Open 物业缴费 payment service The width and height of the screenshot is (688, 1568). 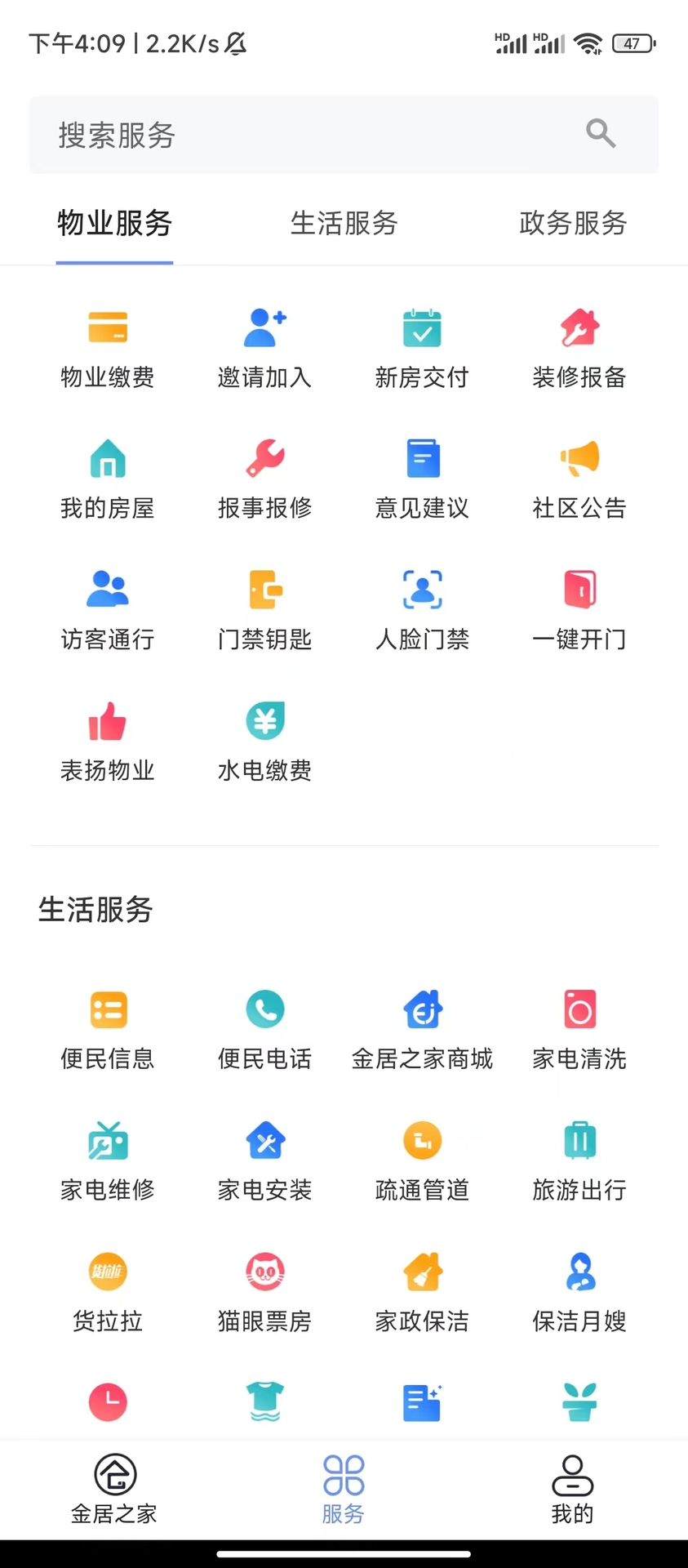[x=108, y=347]
